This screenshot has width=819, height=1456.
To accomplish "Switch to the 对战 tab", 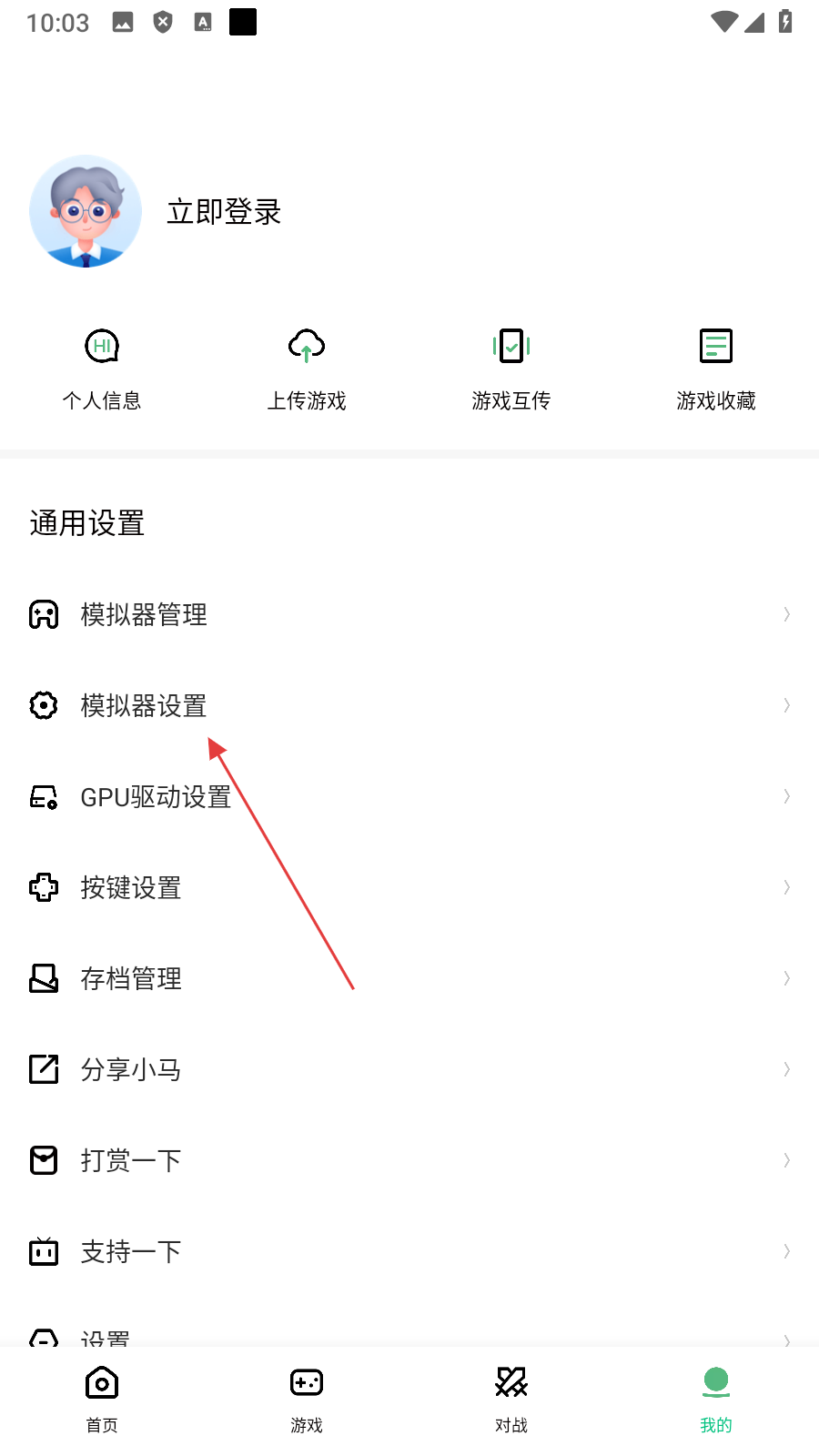I will pyautogui.click(x=511, y=1399).
